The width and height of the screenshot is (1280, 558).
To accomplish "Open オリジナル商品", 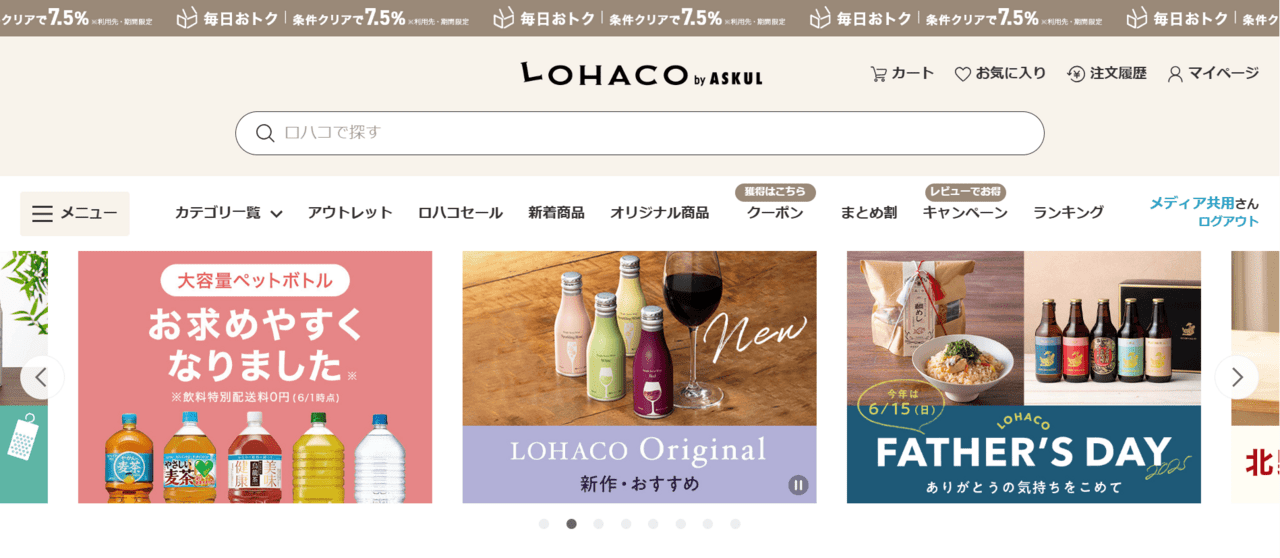I will click(659, 213).
